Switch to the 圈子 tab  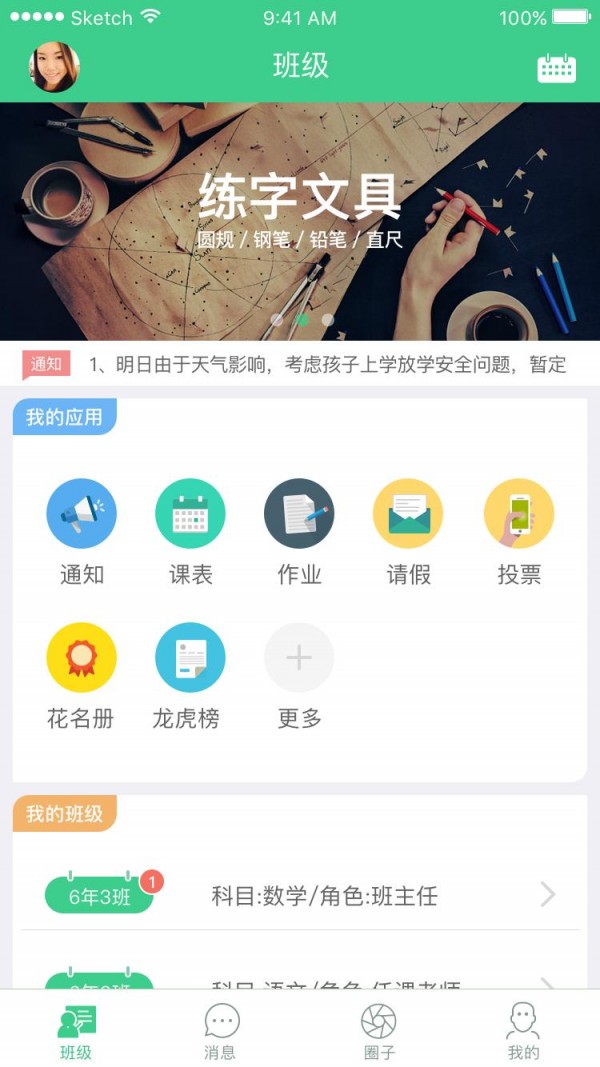coord(378,1031)
